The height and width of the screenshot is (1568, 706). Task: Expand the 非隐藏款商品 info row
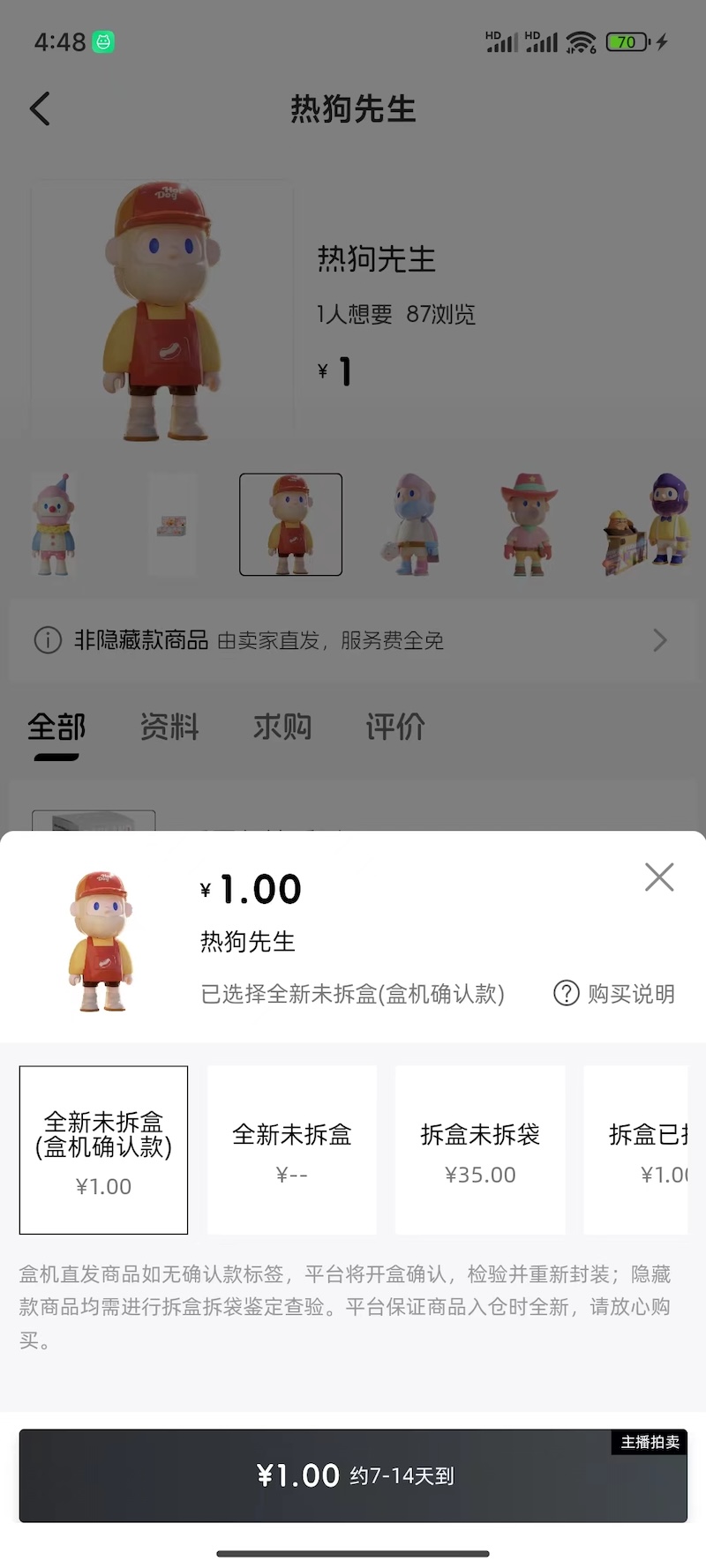353,640
